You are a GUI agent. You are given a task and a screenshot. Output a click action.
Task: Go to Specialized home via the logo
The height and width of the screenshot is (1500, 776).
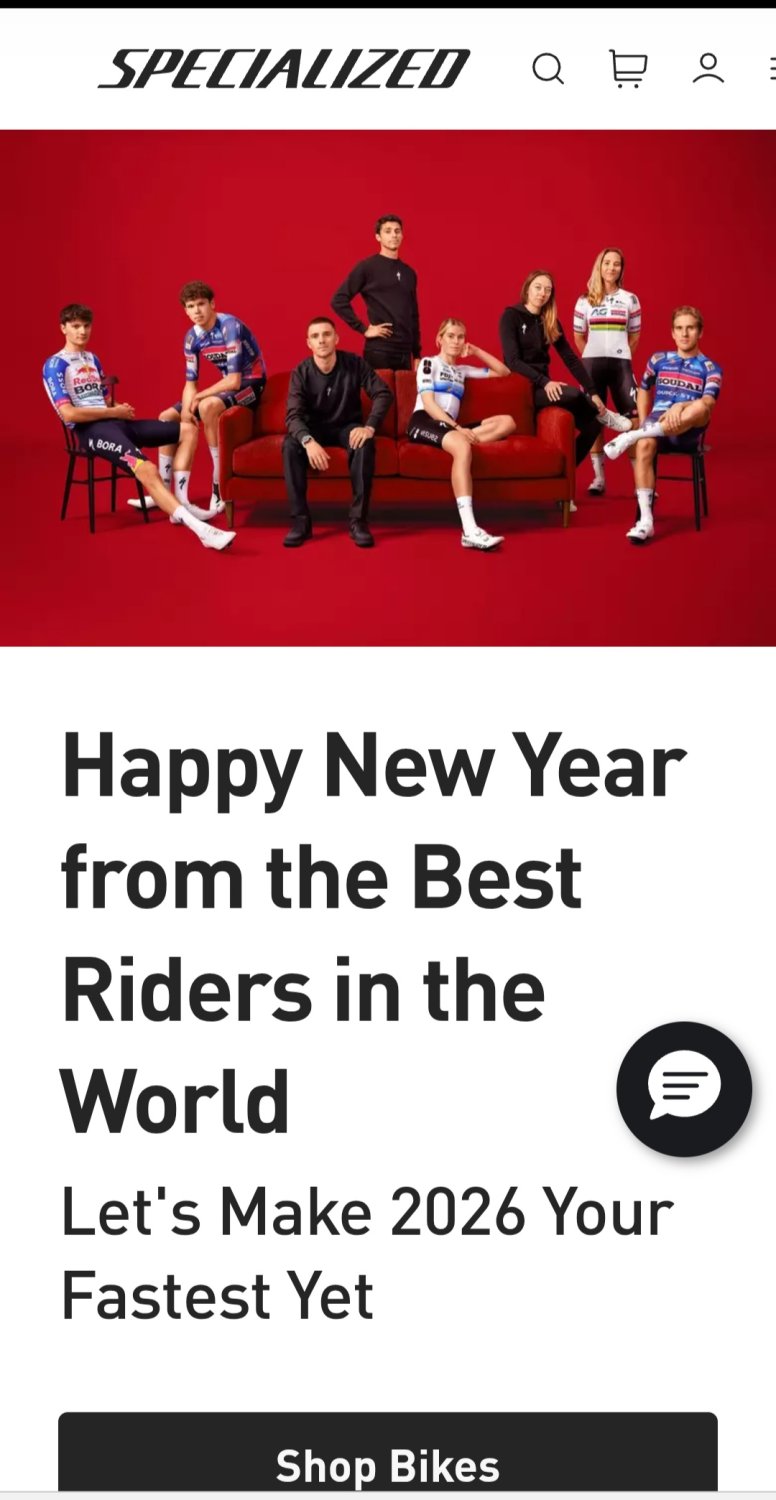pyautogui.click(x=284, y=69)
